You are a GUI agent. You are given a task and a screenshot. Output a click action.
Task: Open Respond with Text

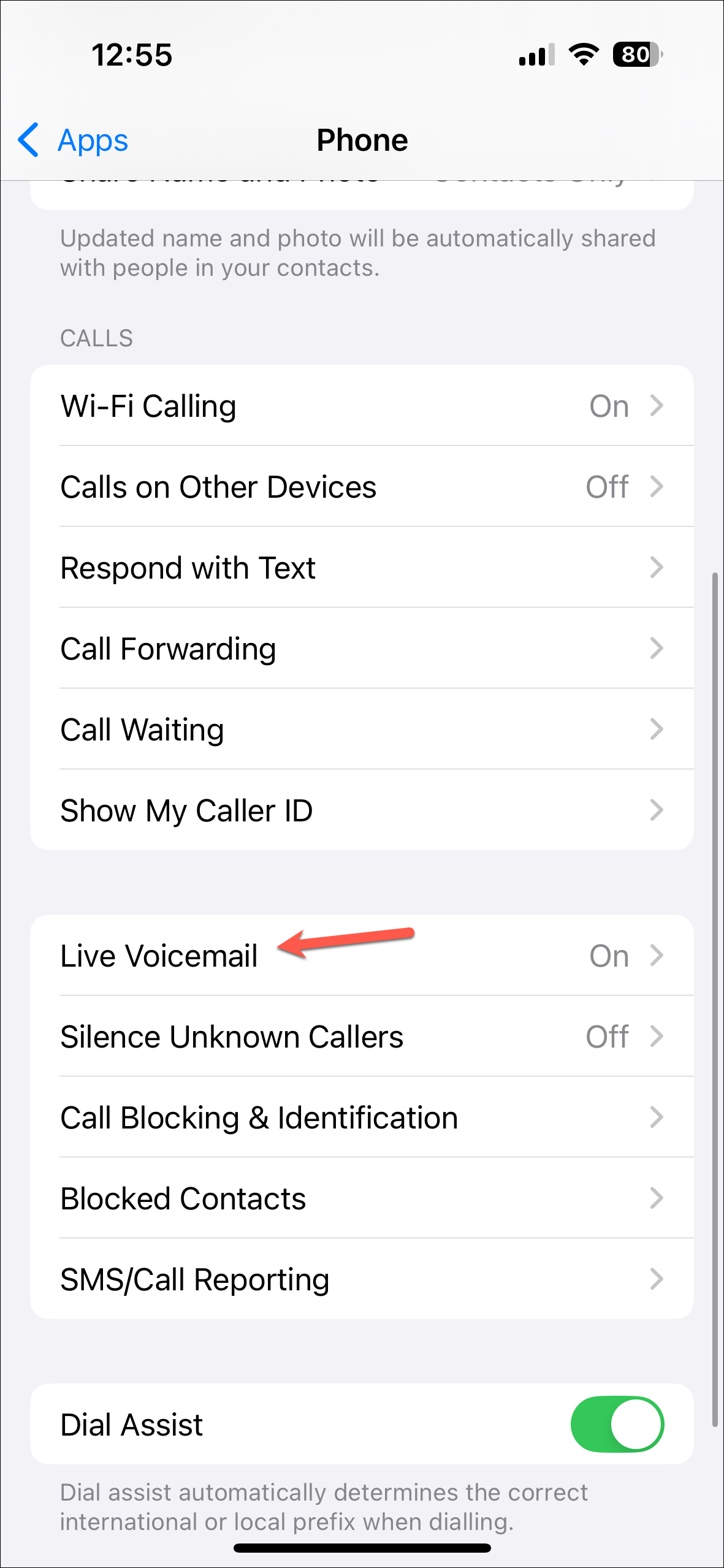(362, 568)
